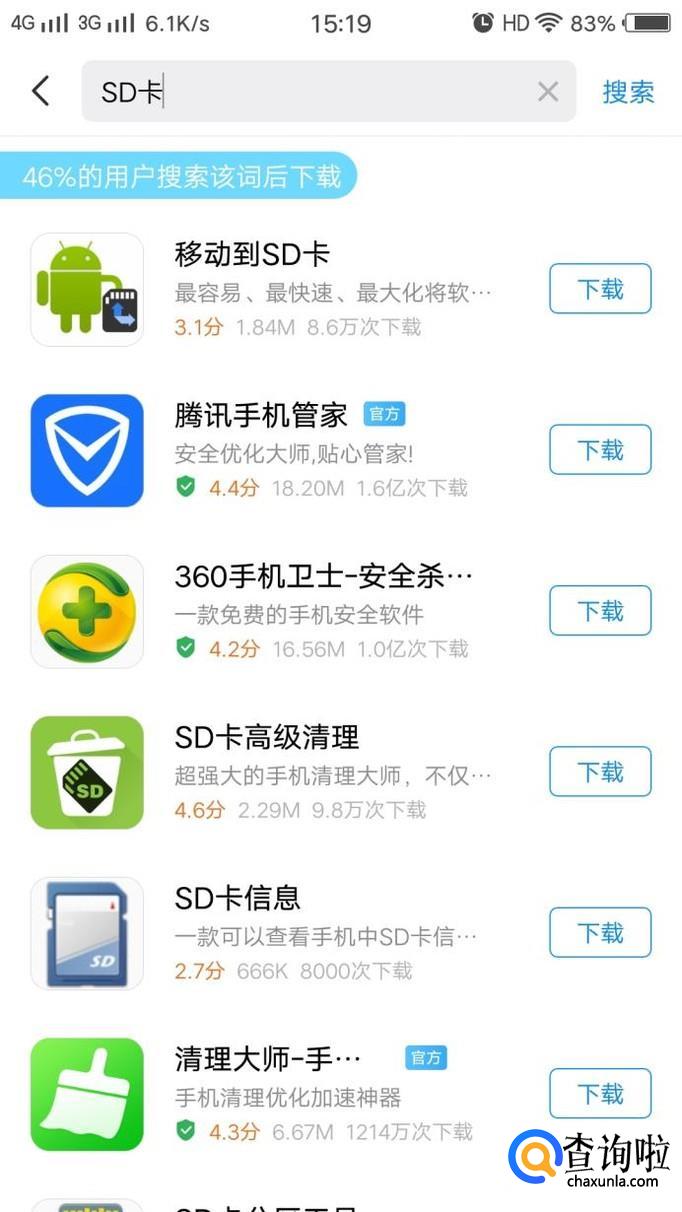Download 360手机卫士
Screen dimensions: 682x1212
click(x=600, y=611)
